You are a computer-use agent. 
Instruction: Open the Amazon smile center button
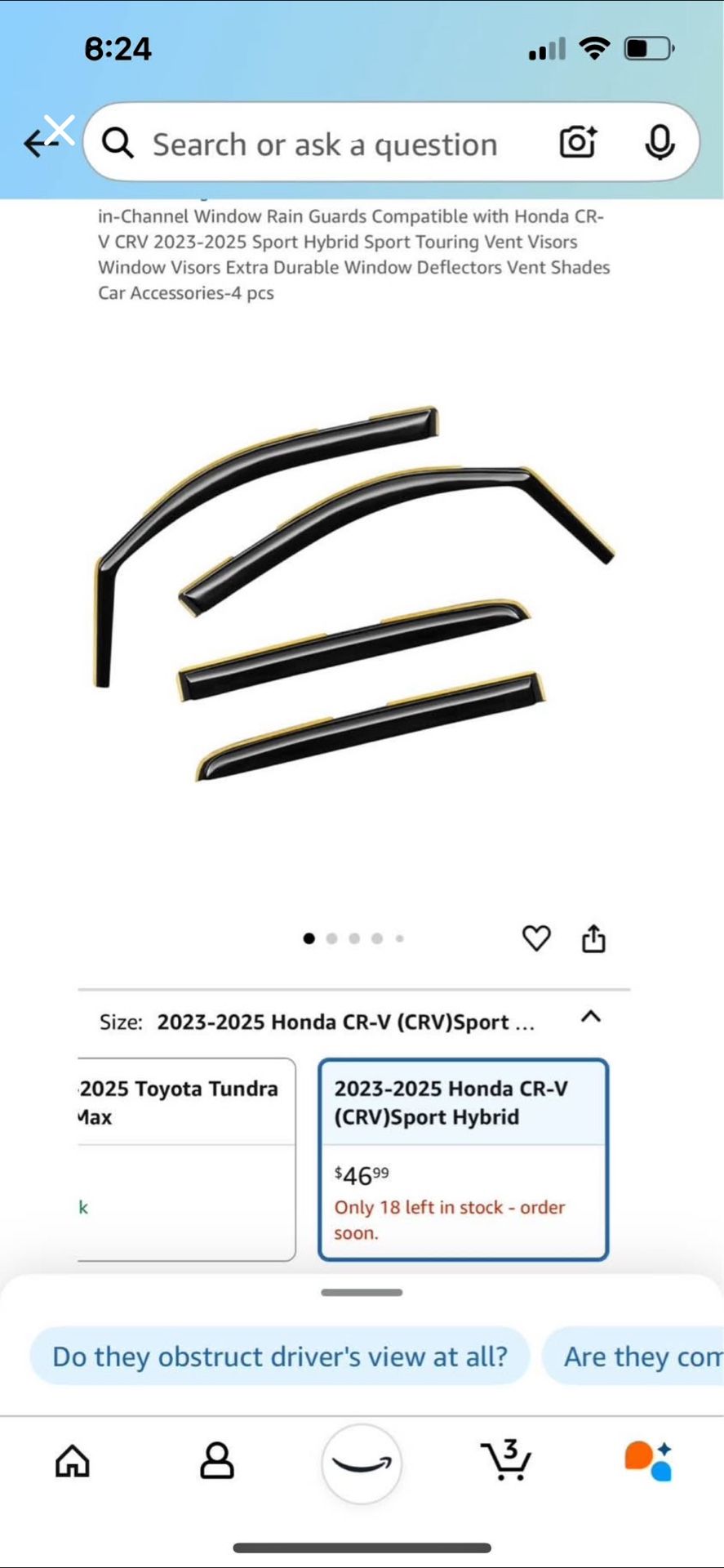click(x=362, y=1463)
